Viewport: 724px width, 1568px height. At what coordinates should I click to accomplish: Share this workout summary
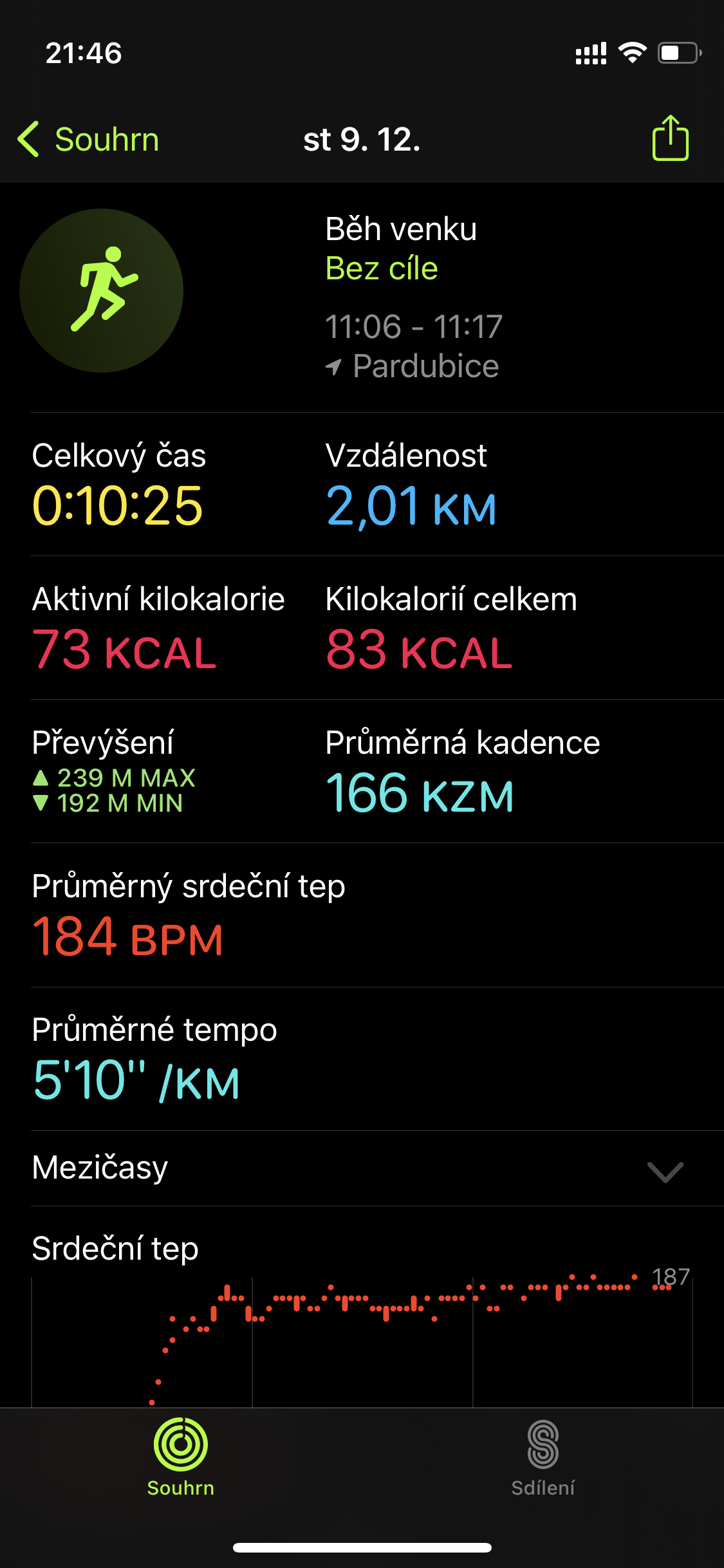[x=670, y=138]
